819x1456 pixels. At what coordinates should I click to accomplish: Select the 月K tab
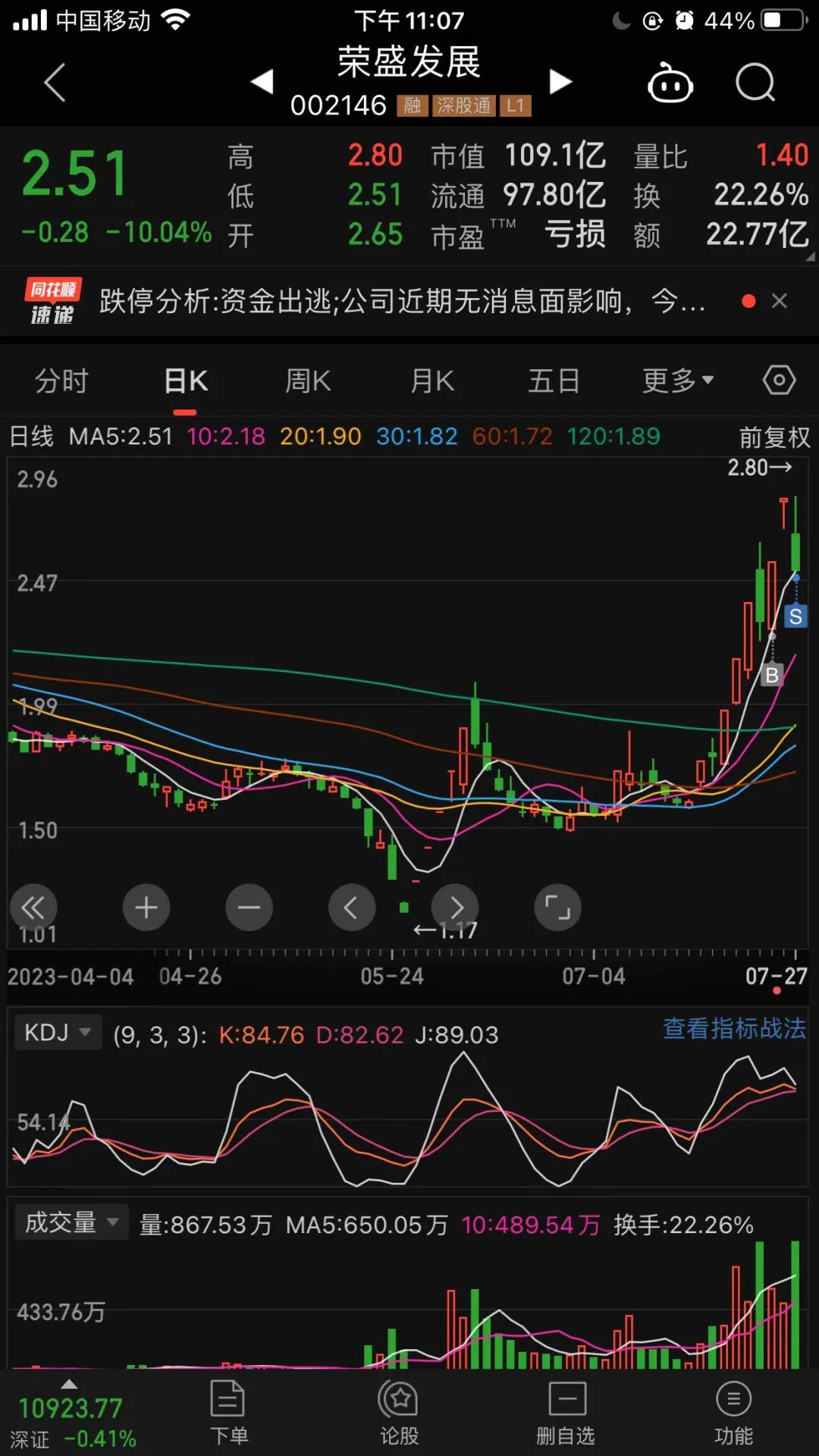tap(432, 381)
